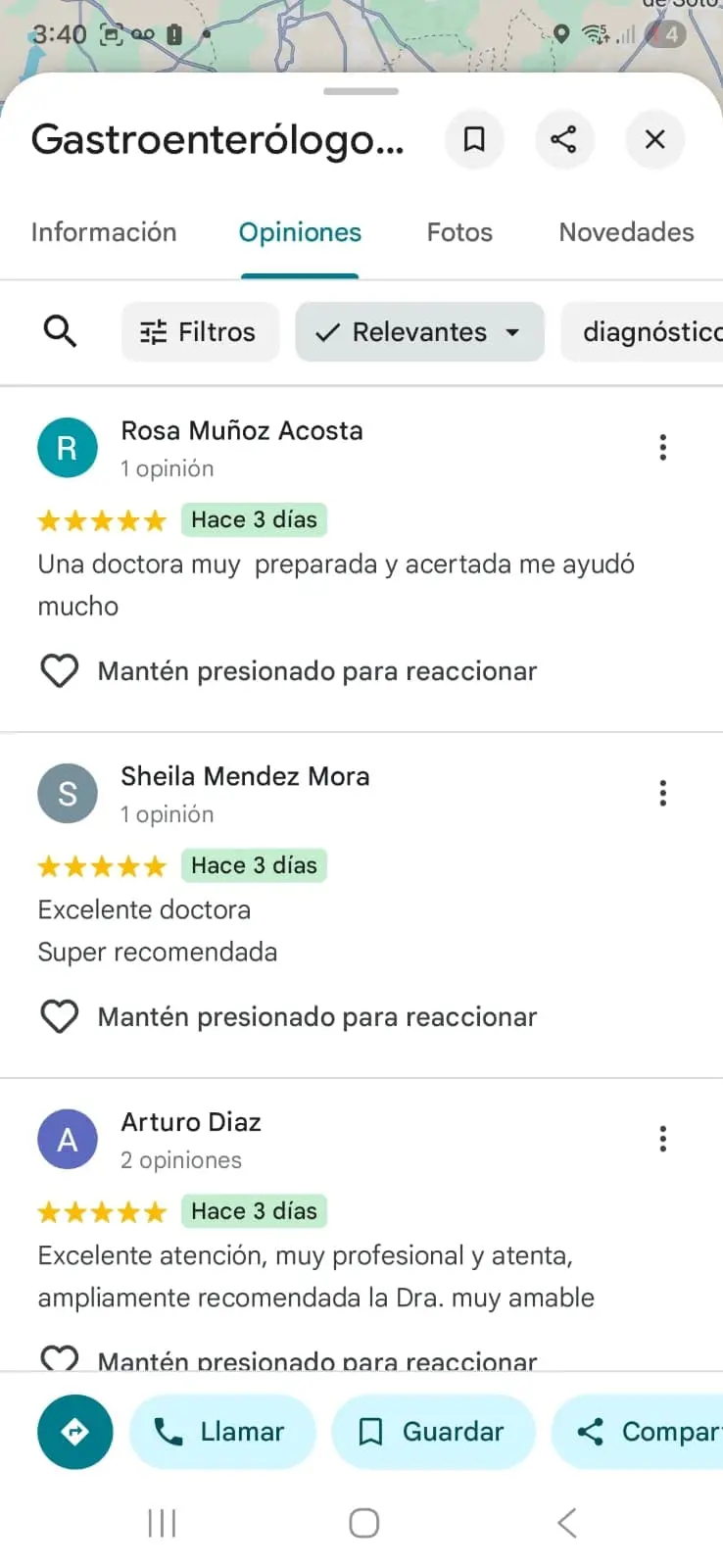
Task: Click the bookmark icon next to the place name
Action: tap(474, 139)
